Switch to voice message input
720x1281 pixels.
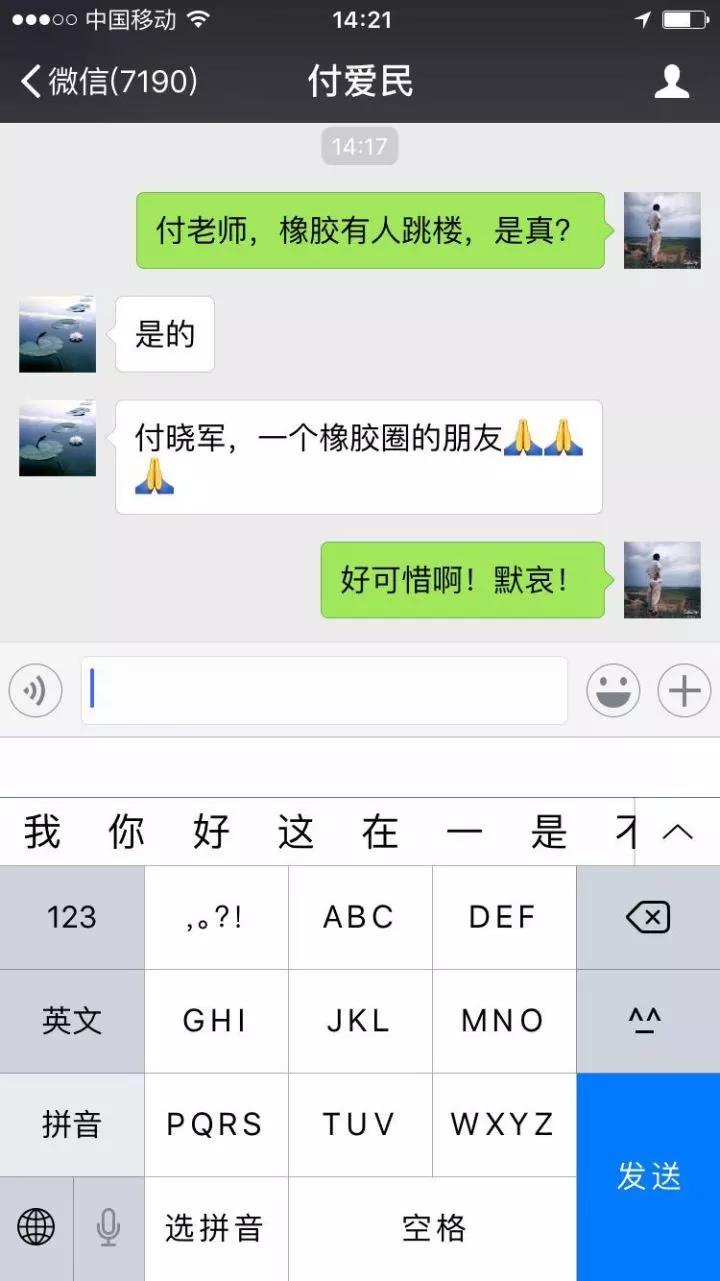[36, 691]
